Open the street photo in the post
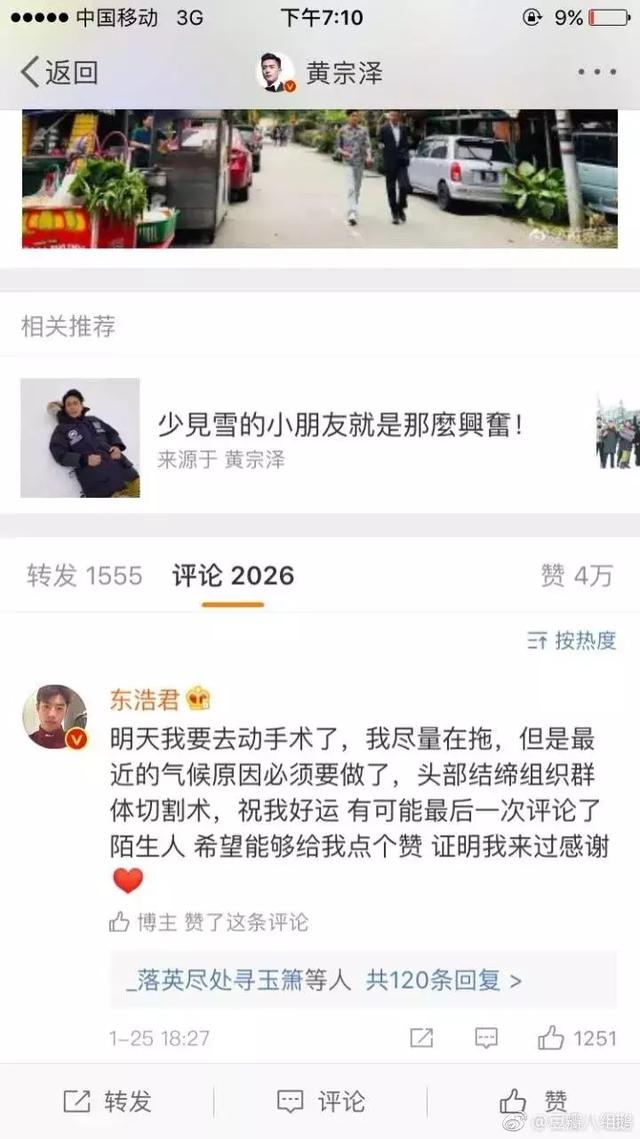Viewport: 640px width, 1139px height. click(320, 178)
